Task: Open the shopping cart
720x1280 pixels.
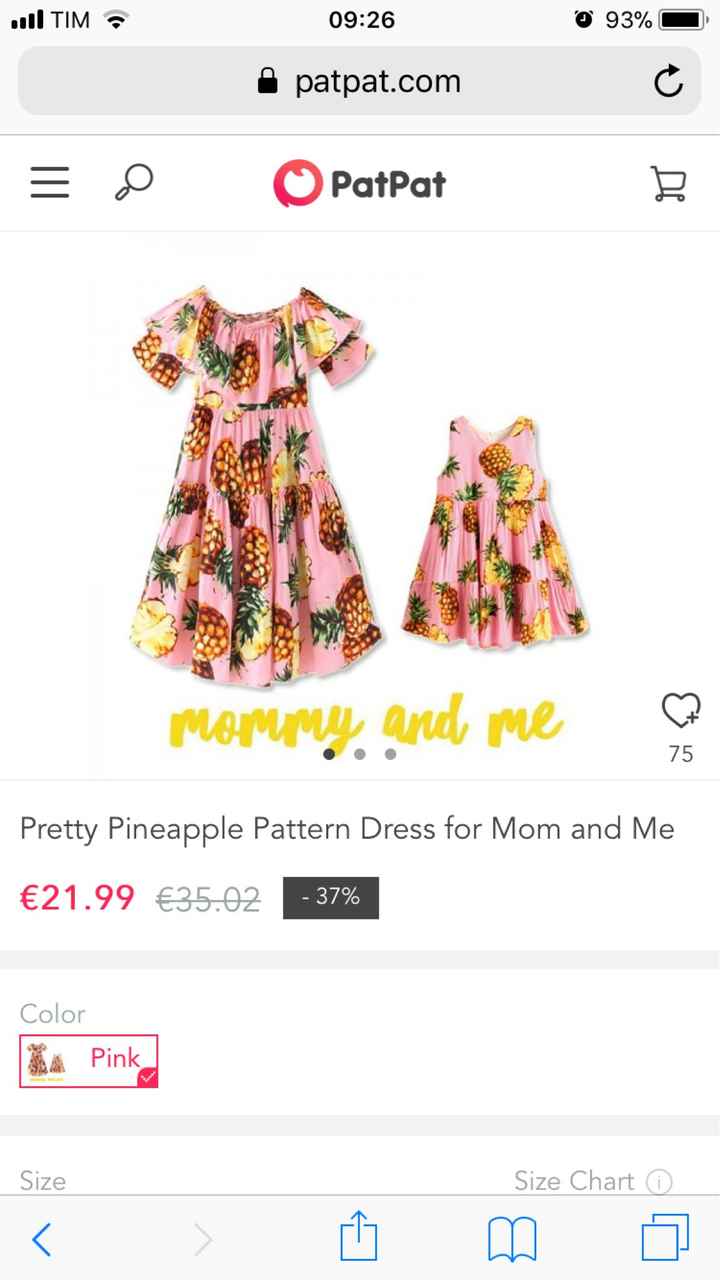Action: [x=668, y=183]
